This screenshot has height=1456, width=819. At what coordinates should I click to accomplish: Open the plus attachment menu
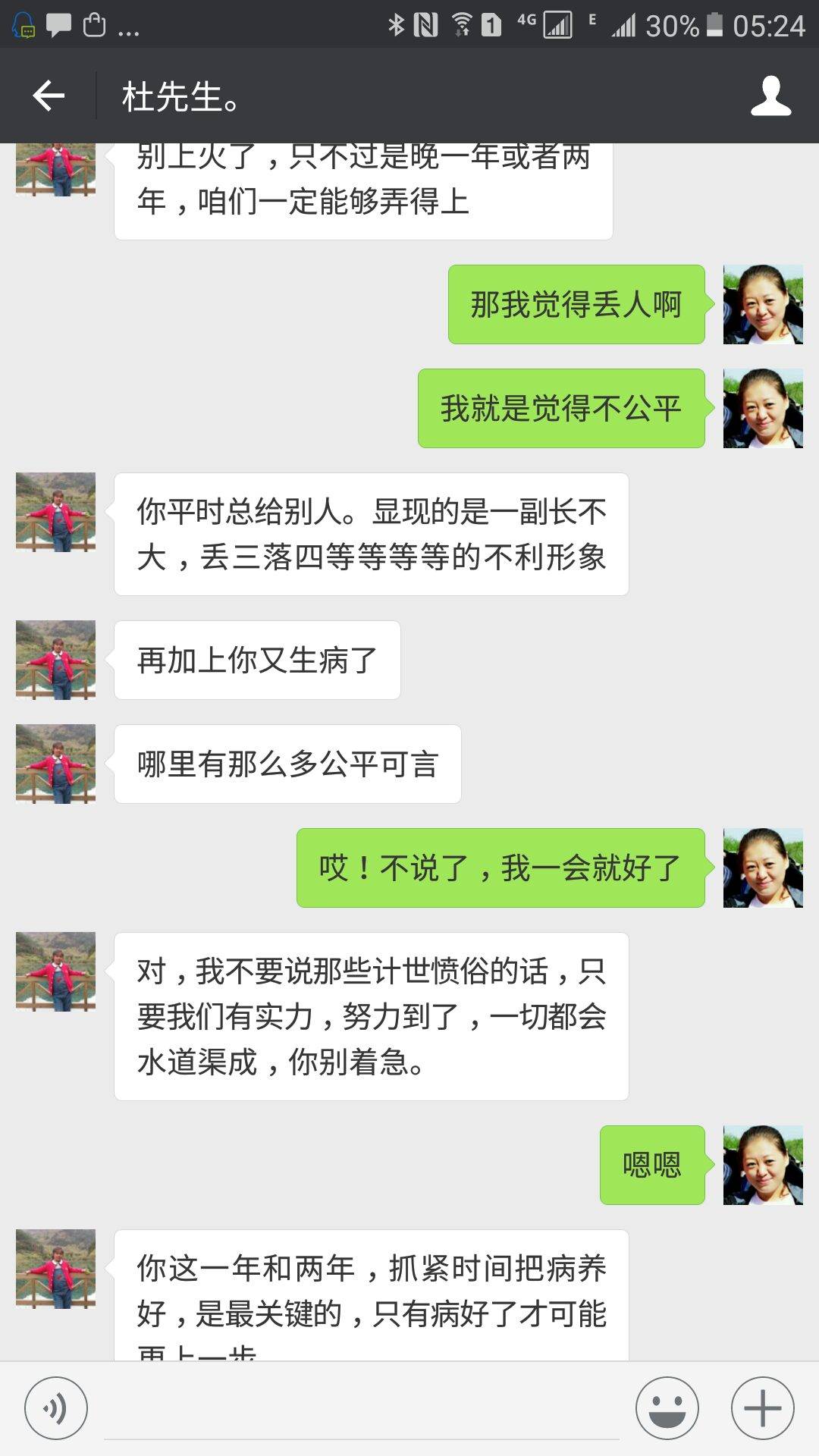pos(762,1408)
